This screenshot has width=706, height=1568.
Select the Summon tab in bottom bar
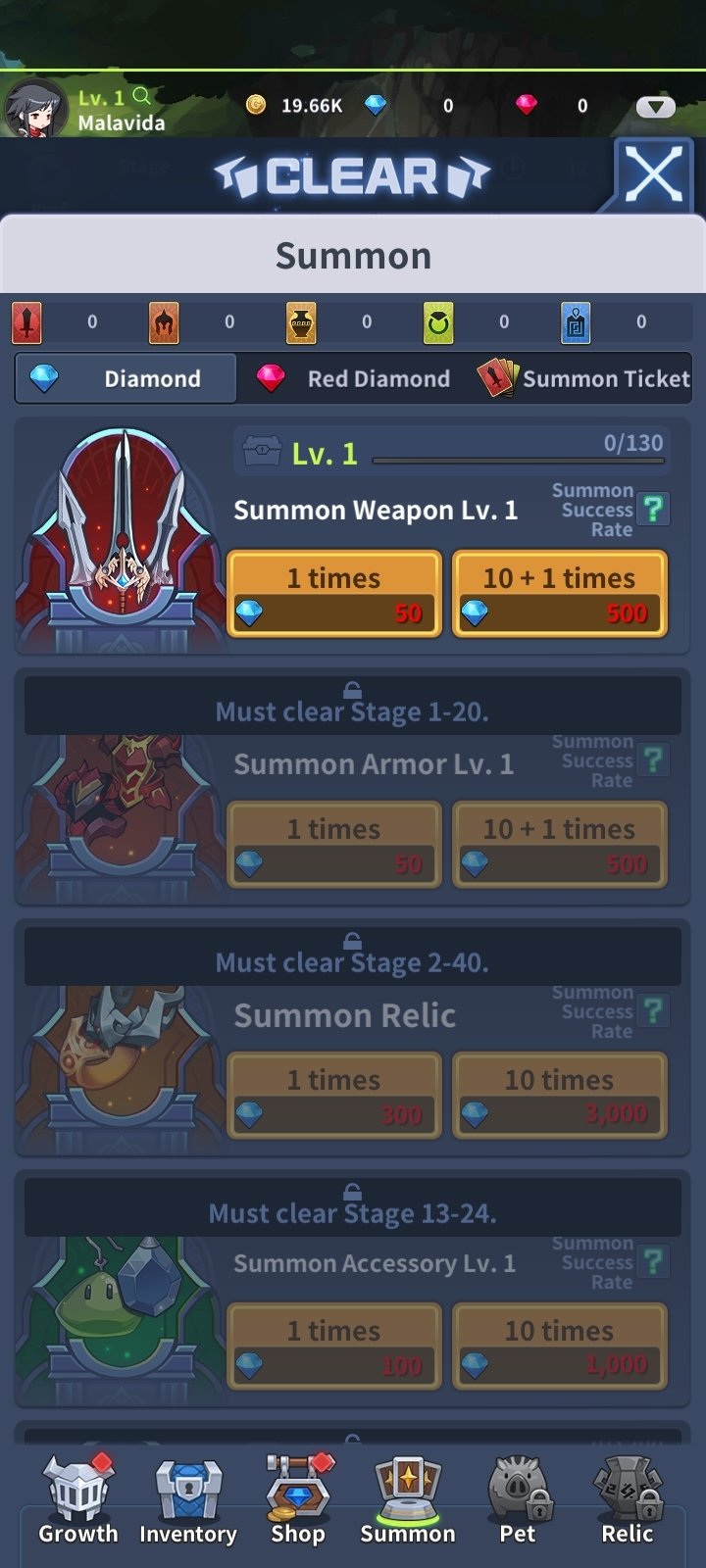tap(408, 1500)
